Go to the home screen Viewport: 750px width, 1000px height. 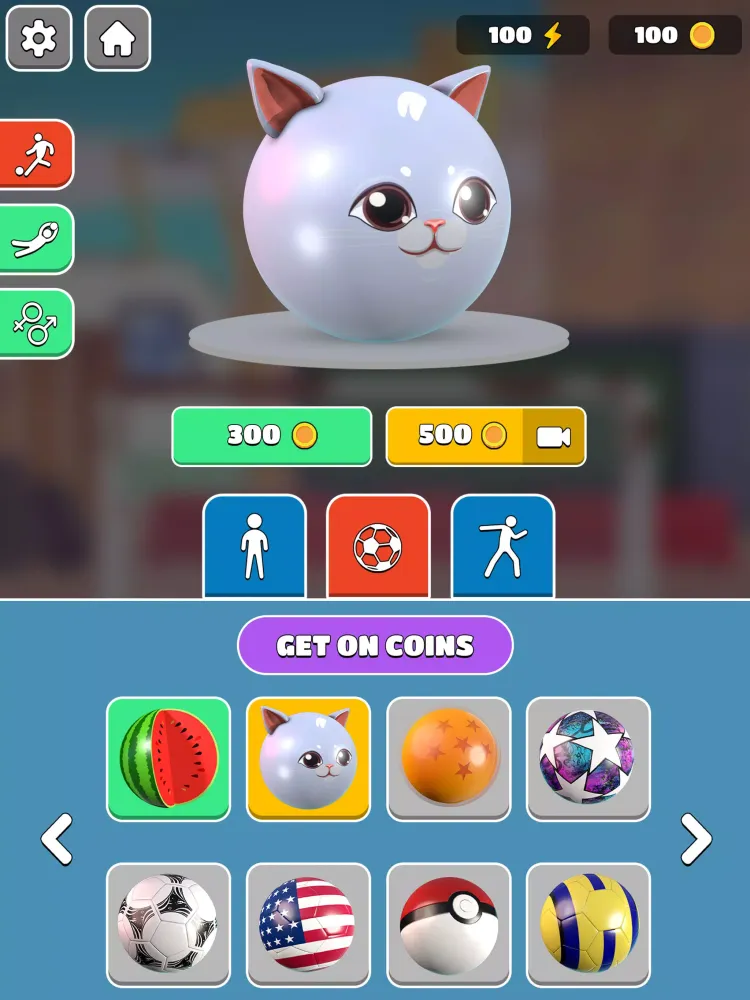117,38
